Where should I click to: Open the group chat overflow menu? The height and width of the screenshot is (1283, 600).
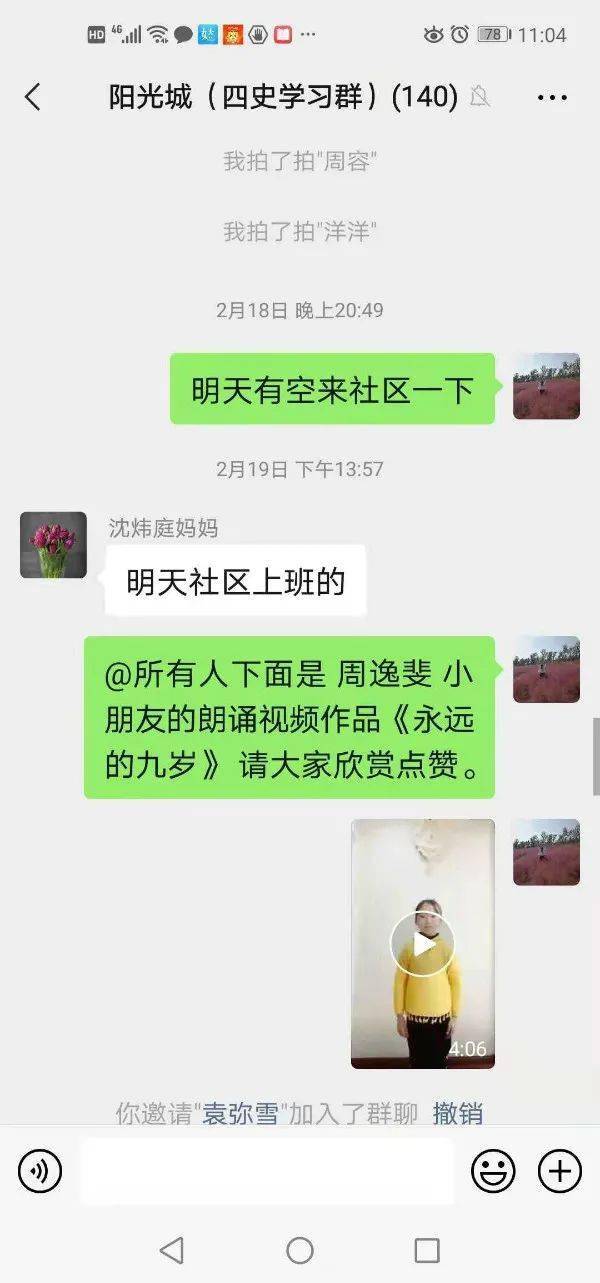(x=552, y=97)
